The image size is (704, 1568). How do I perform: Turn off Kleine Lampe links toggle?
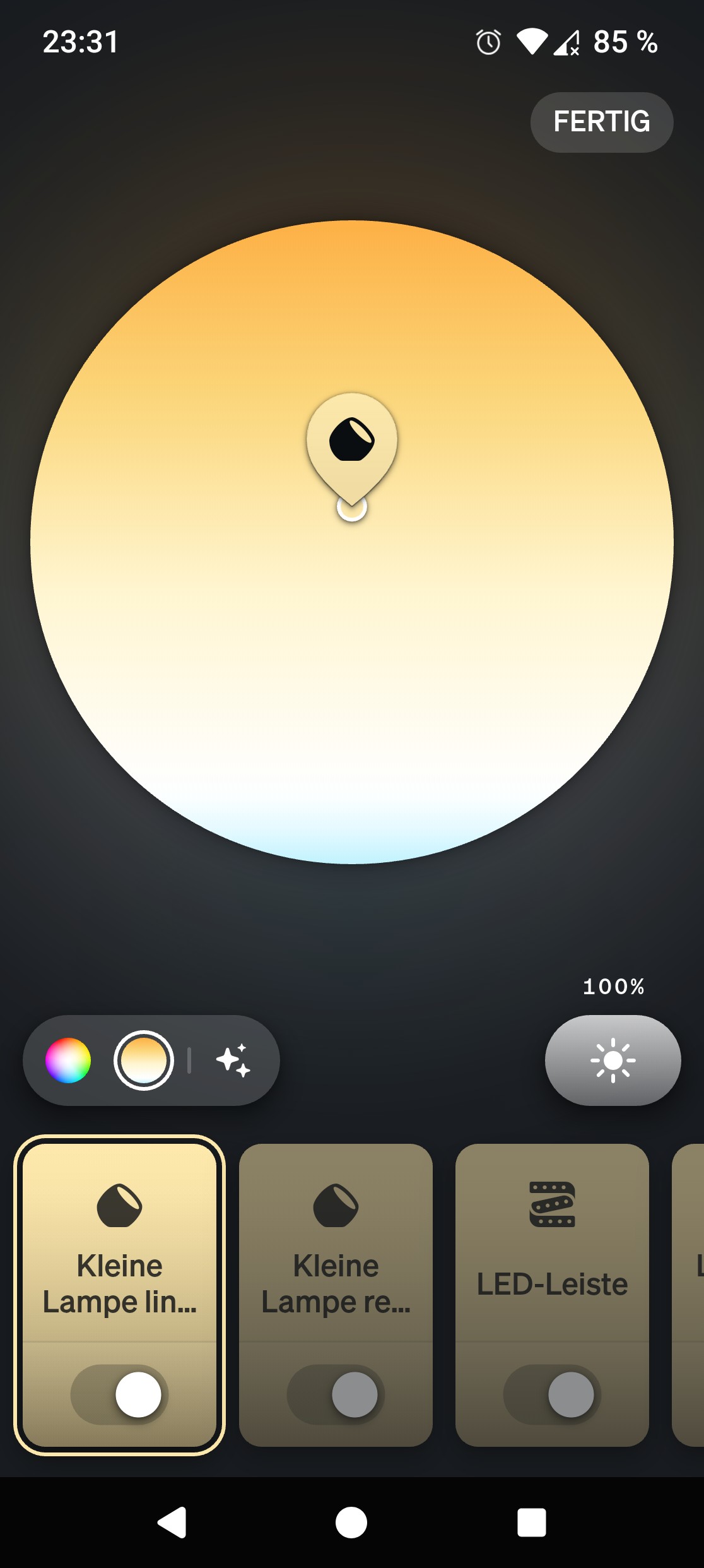[x=119, y=1394]
